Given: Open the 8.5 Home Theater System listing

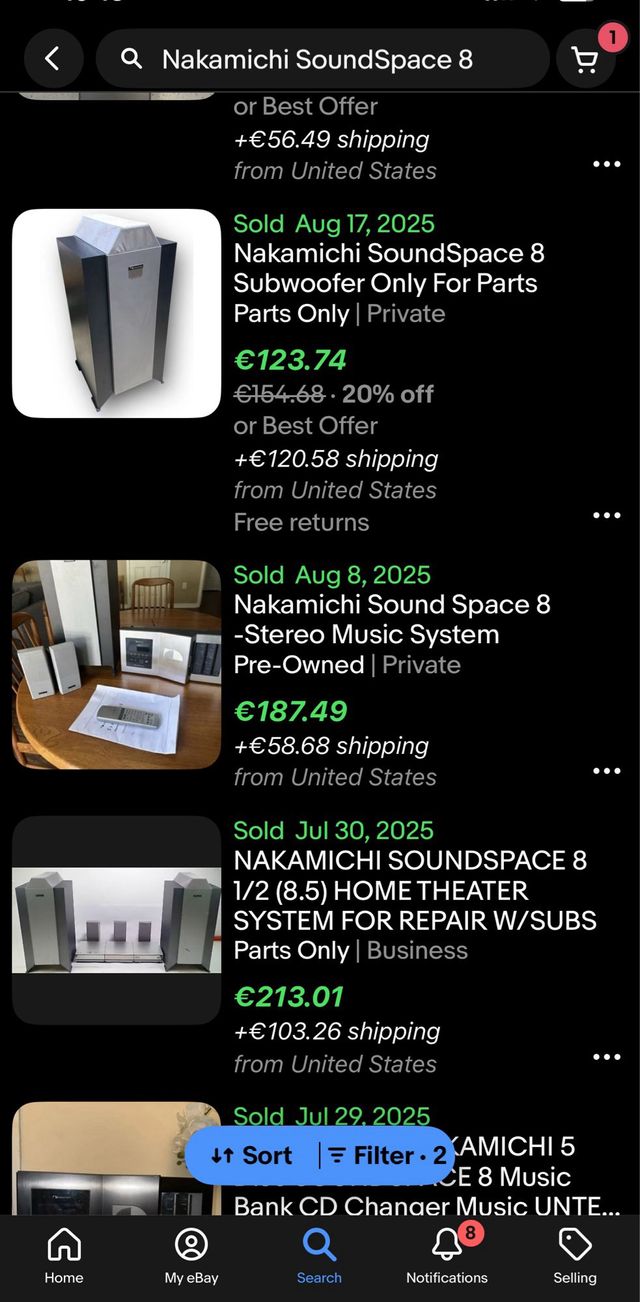Looking at the screenshot, I should click(x=414, y=890).
